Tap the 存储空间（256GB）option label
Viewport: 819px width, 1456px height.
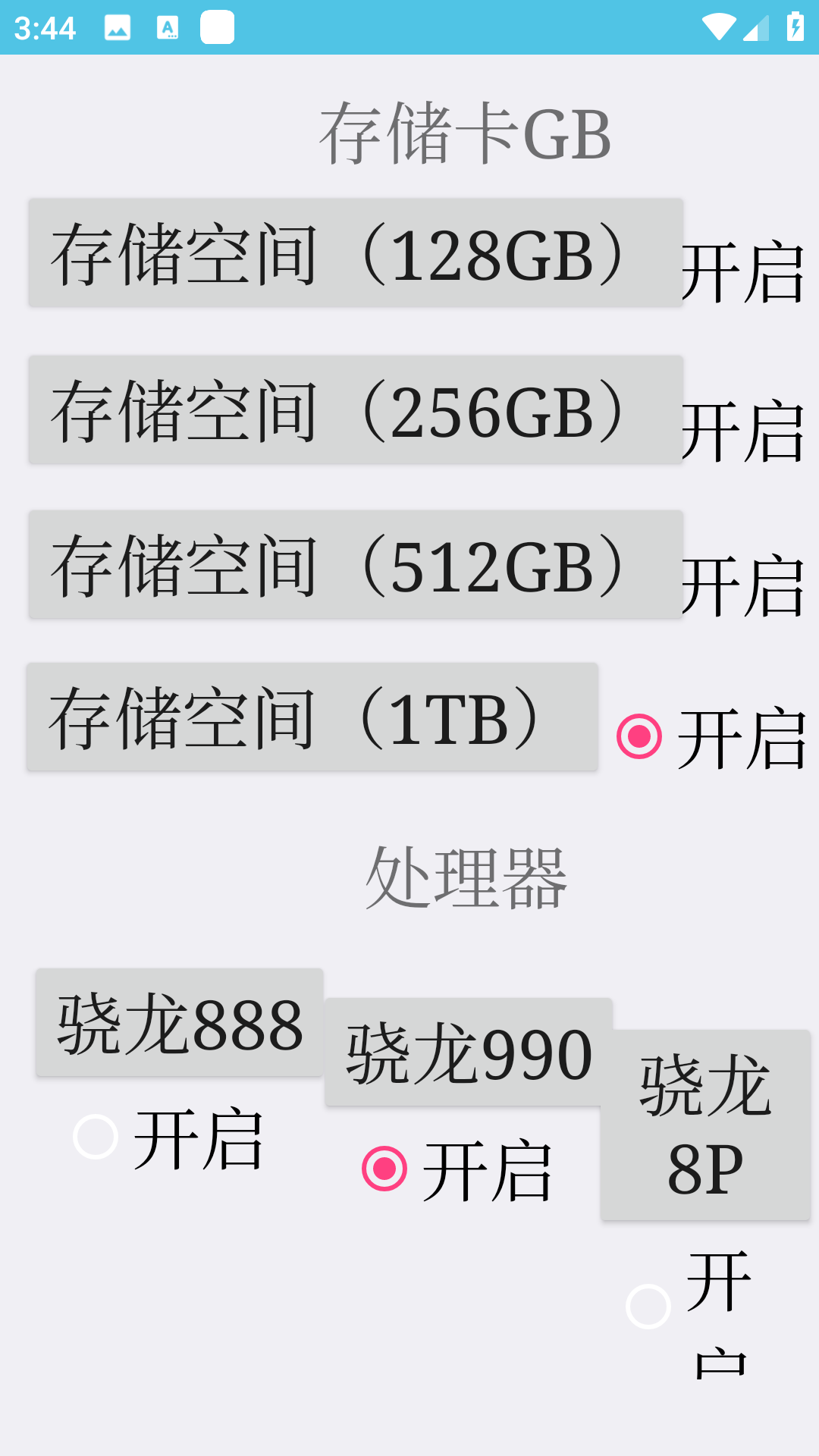coord(355,409)
